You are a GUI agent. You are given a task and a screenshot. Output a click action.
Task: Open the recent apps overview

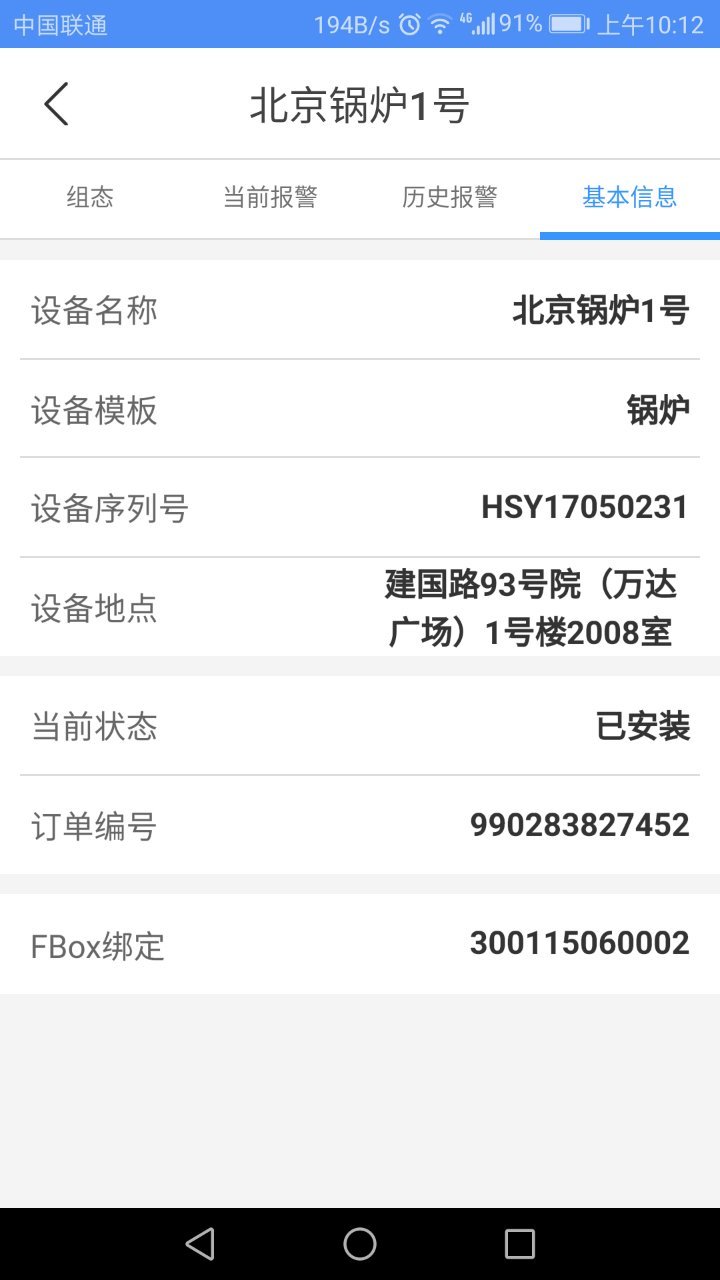click(x=520, y=1244)
